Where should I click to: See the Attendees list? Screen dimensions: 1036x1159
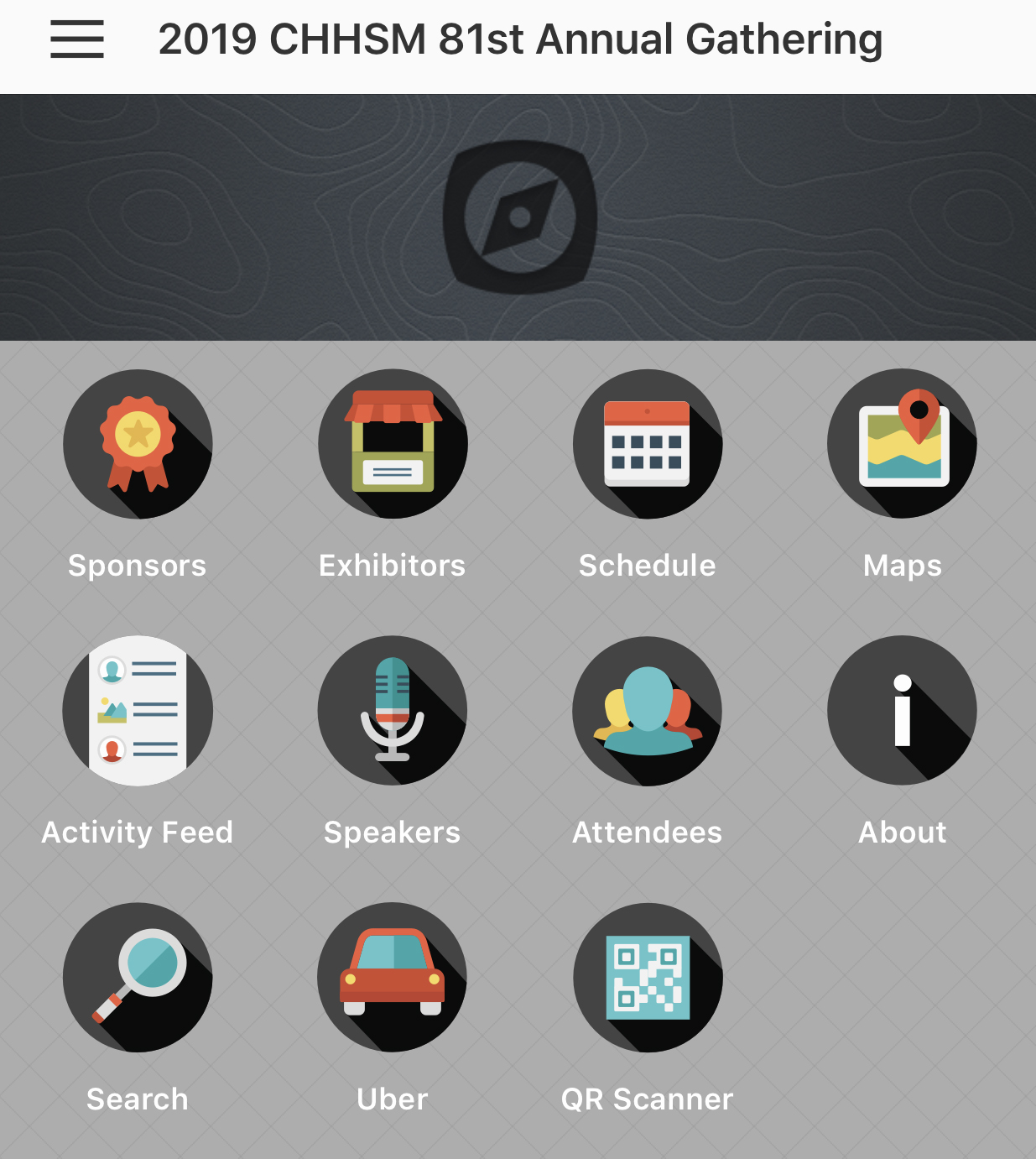647,711
